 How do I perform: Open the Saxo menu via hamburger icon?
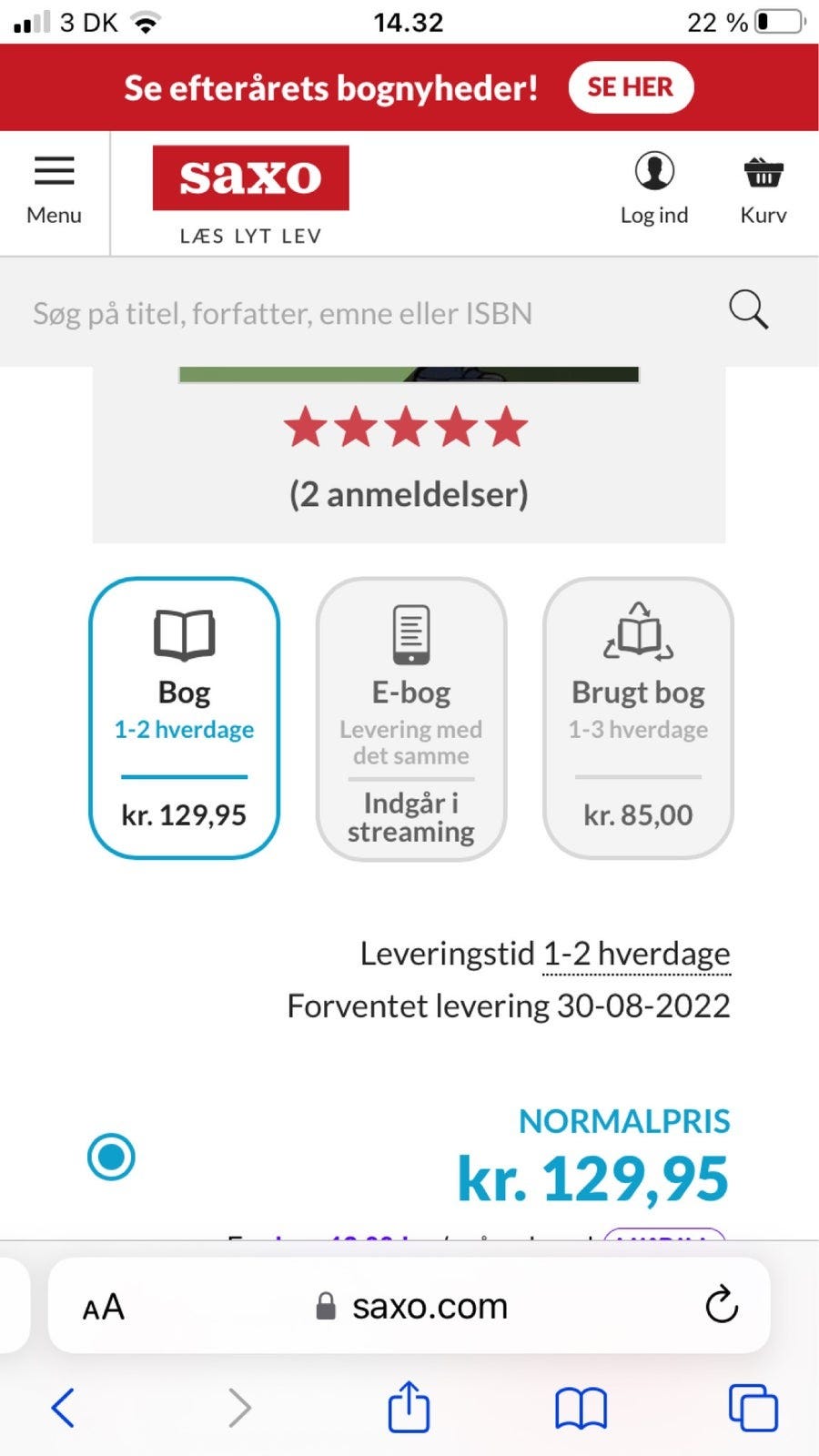[x=53, y=170]
